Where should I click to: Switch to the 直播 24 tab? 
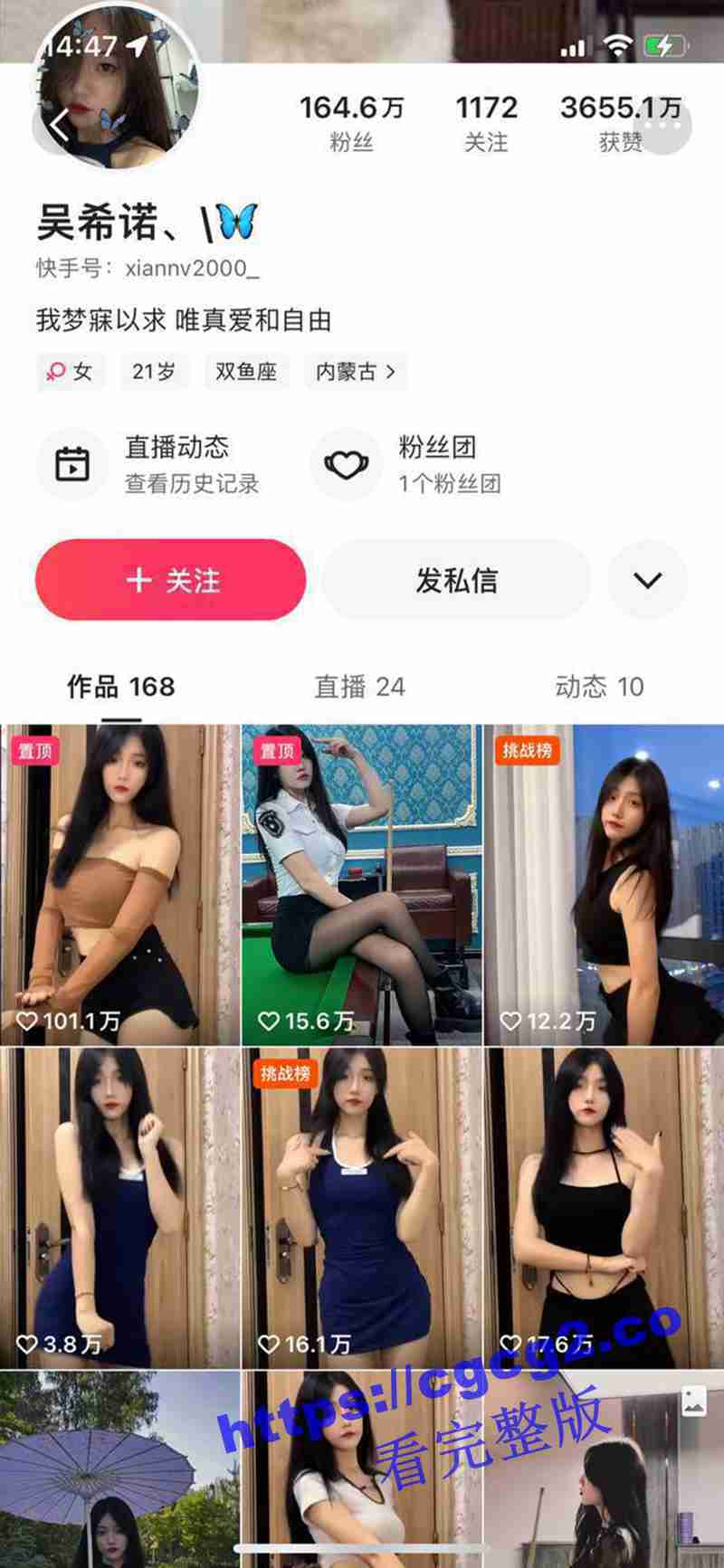click(x=359, y=687)
